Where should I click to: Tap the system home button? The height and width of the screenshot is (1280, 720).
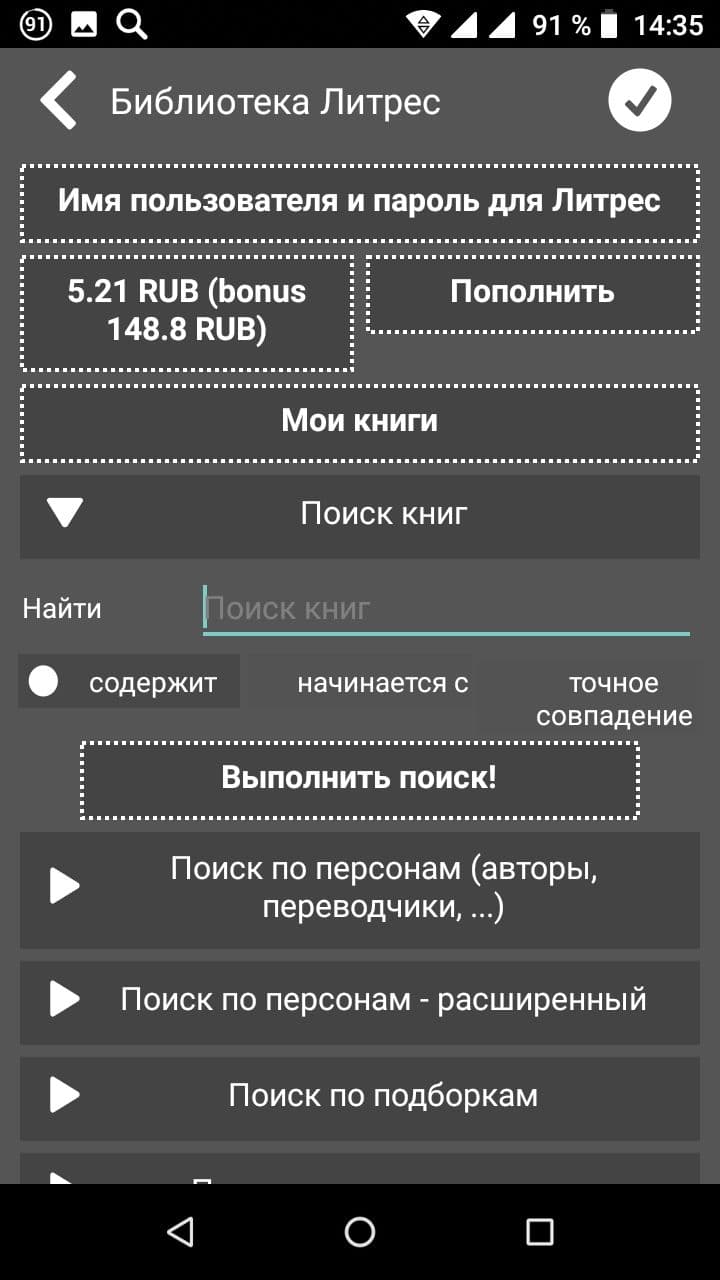click(x=359, y=1232)
